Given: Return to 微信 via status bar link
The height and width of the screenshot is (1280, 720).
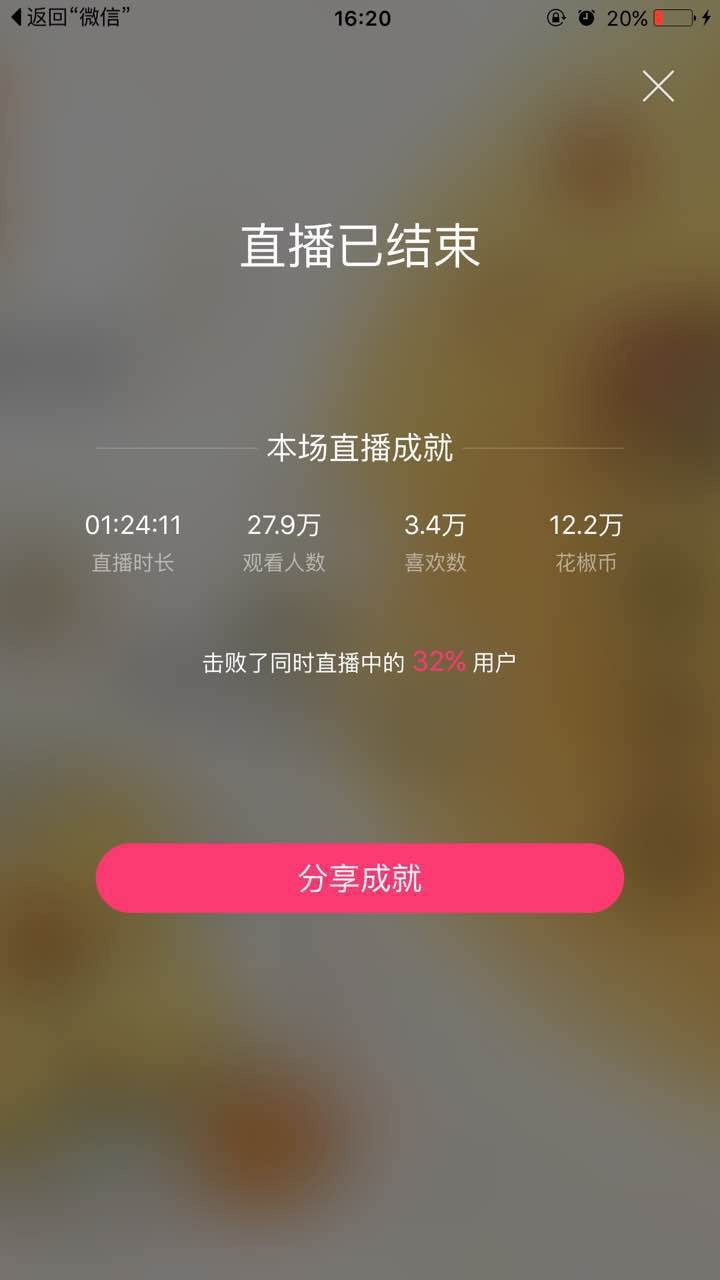Looking at the screenshot, I should [x=70, y=18].
